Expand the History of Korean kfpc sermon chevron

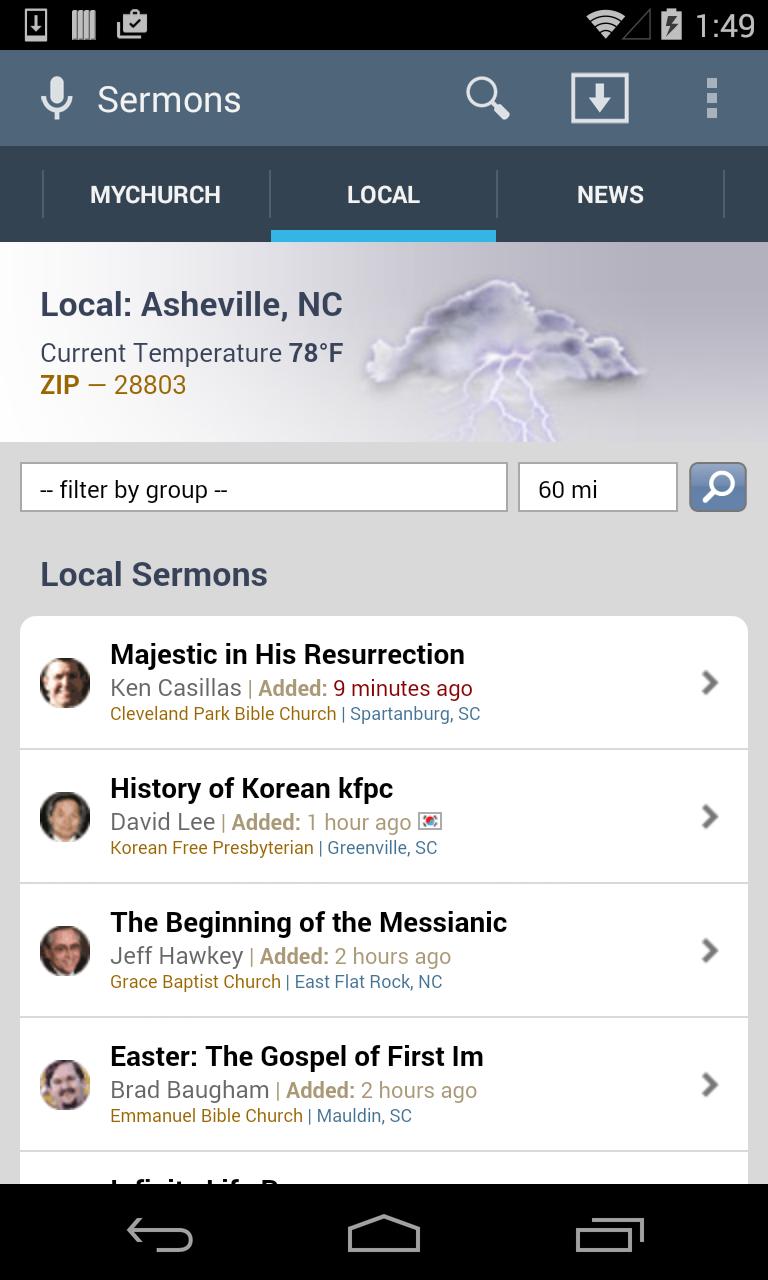(709, 816)
